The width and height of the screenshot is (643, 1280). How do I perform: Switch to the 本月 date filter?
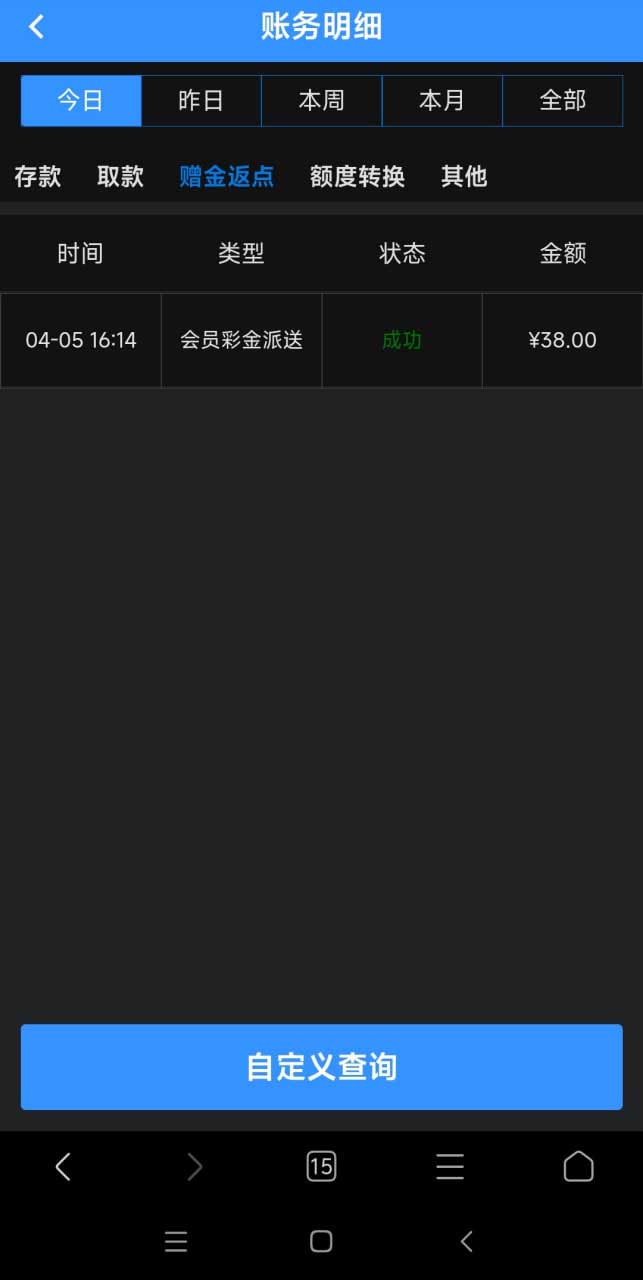coord(442,101)
